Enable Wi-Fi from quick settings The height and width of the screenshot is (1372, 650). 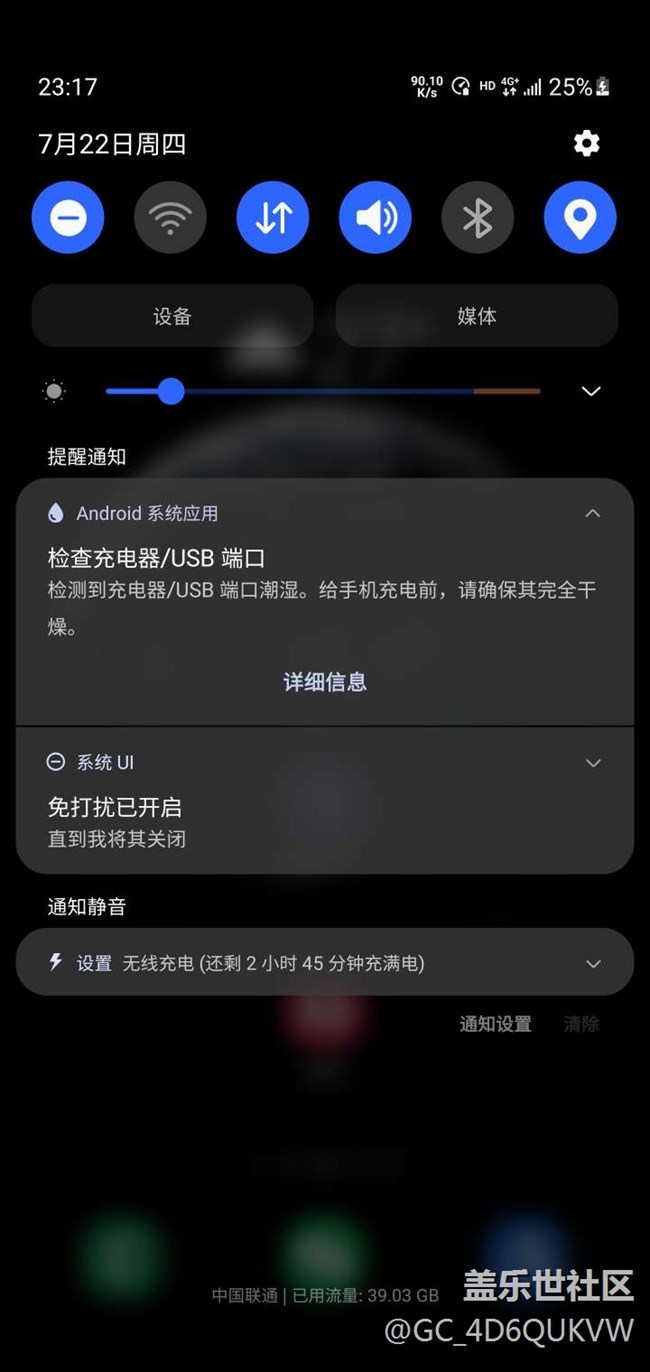(x=171, y=218)
